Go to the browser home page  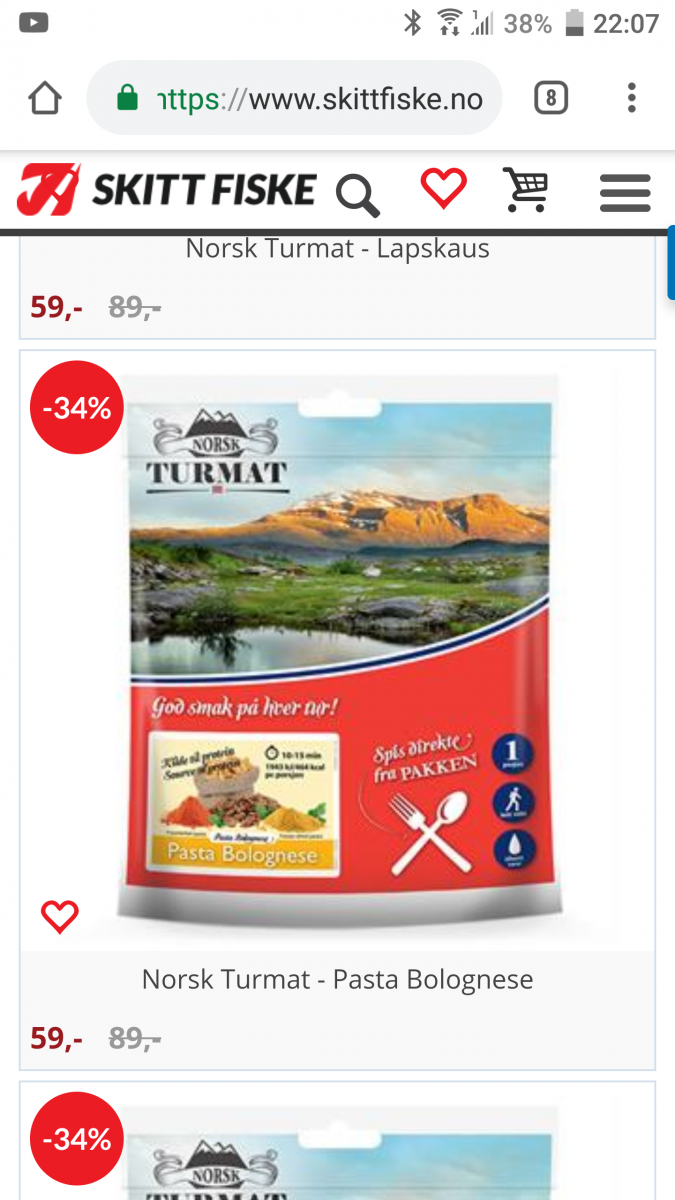coord(44,99)
